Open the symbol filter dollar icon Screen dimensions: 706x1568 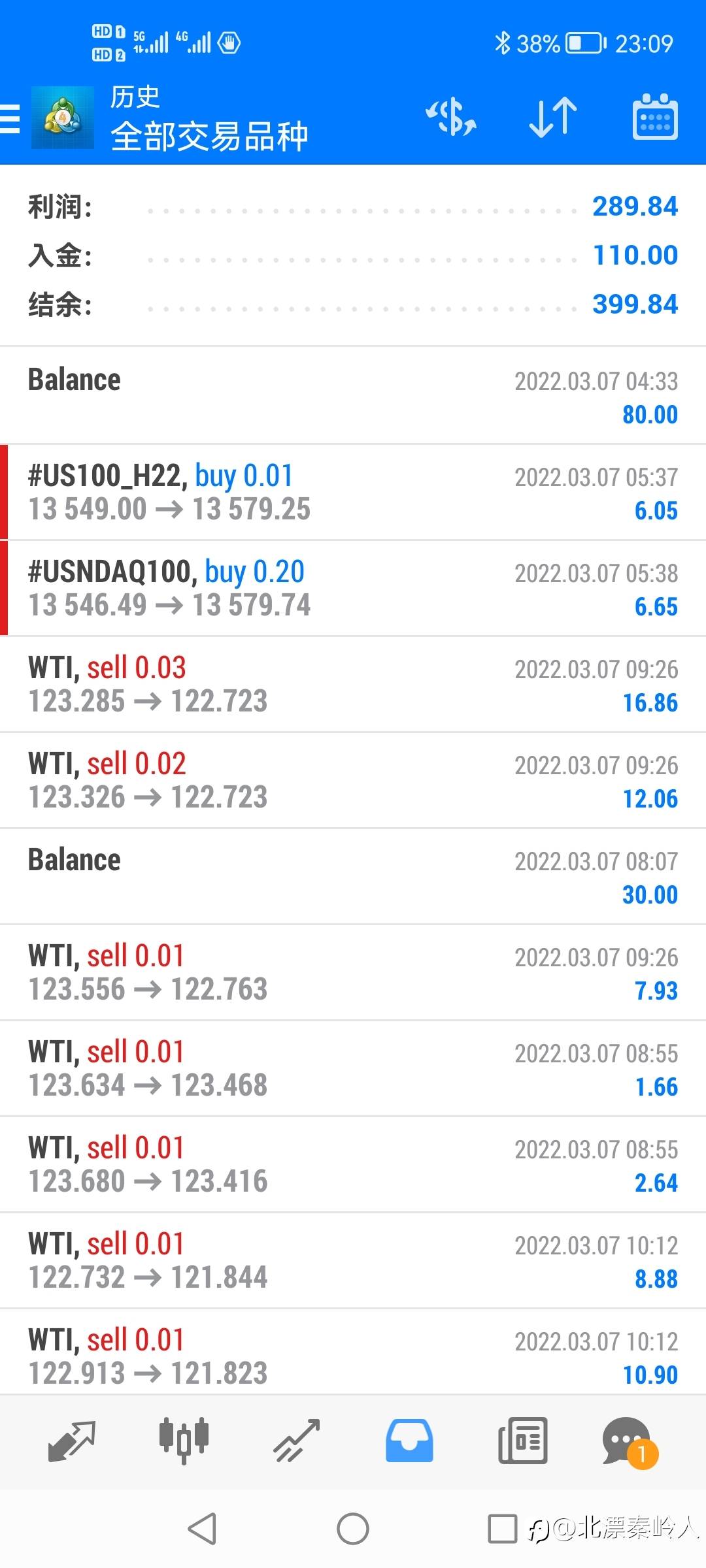click(451, 118)
